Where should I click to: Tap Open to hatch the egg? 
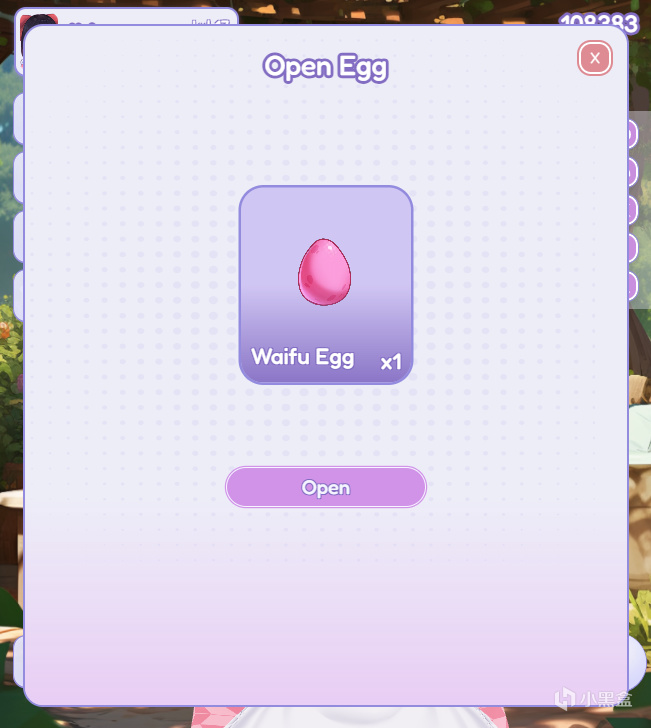coord(326,487)
